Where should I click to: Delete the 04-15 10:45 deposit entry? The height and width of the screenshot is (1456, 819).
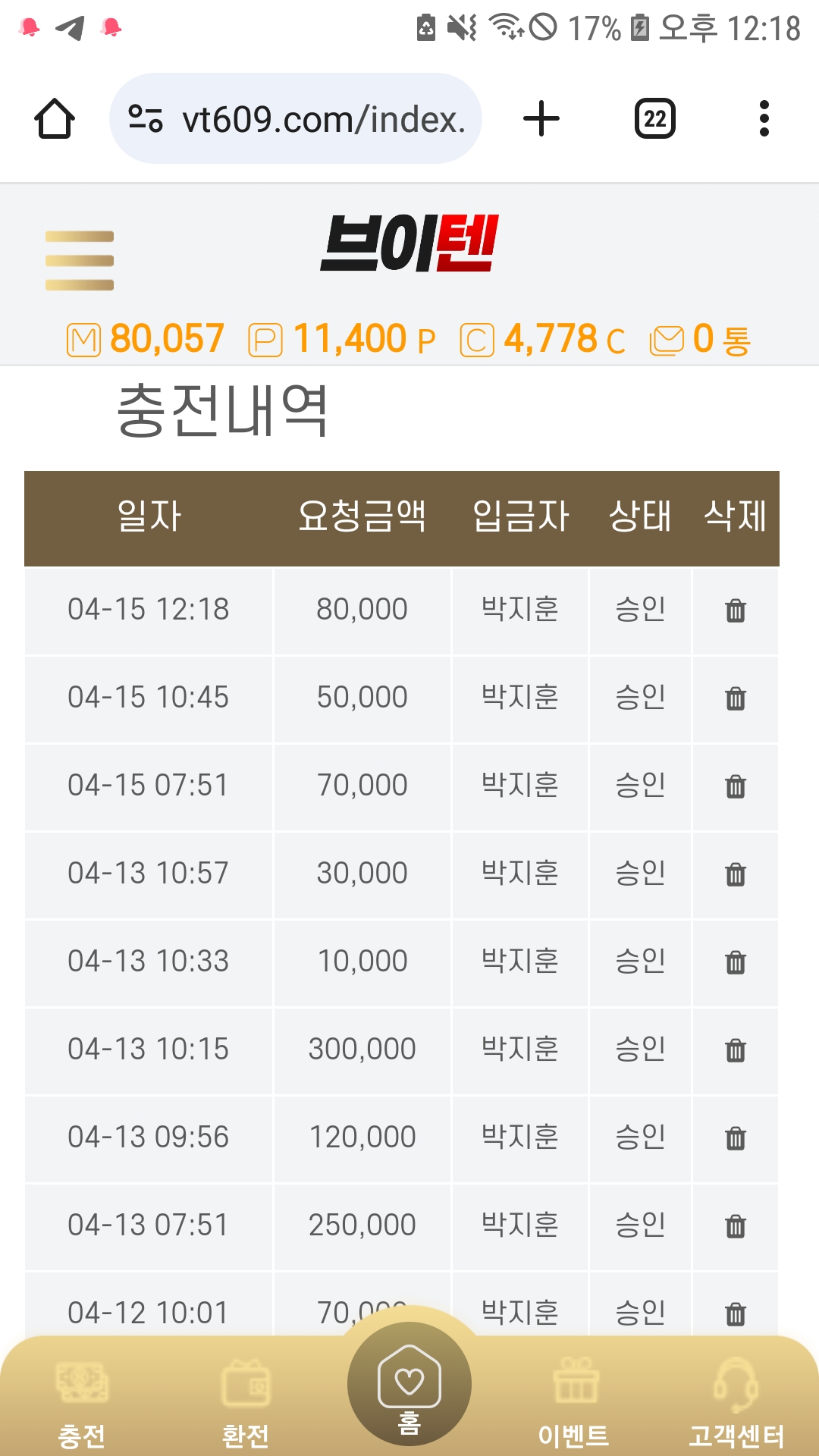pos(736,698)
